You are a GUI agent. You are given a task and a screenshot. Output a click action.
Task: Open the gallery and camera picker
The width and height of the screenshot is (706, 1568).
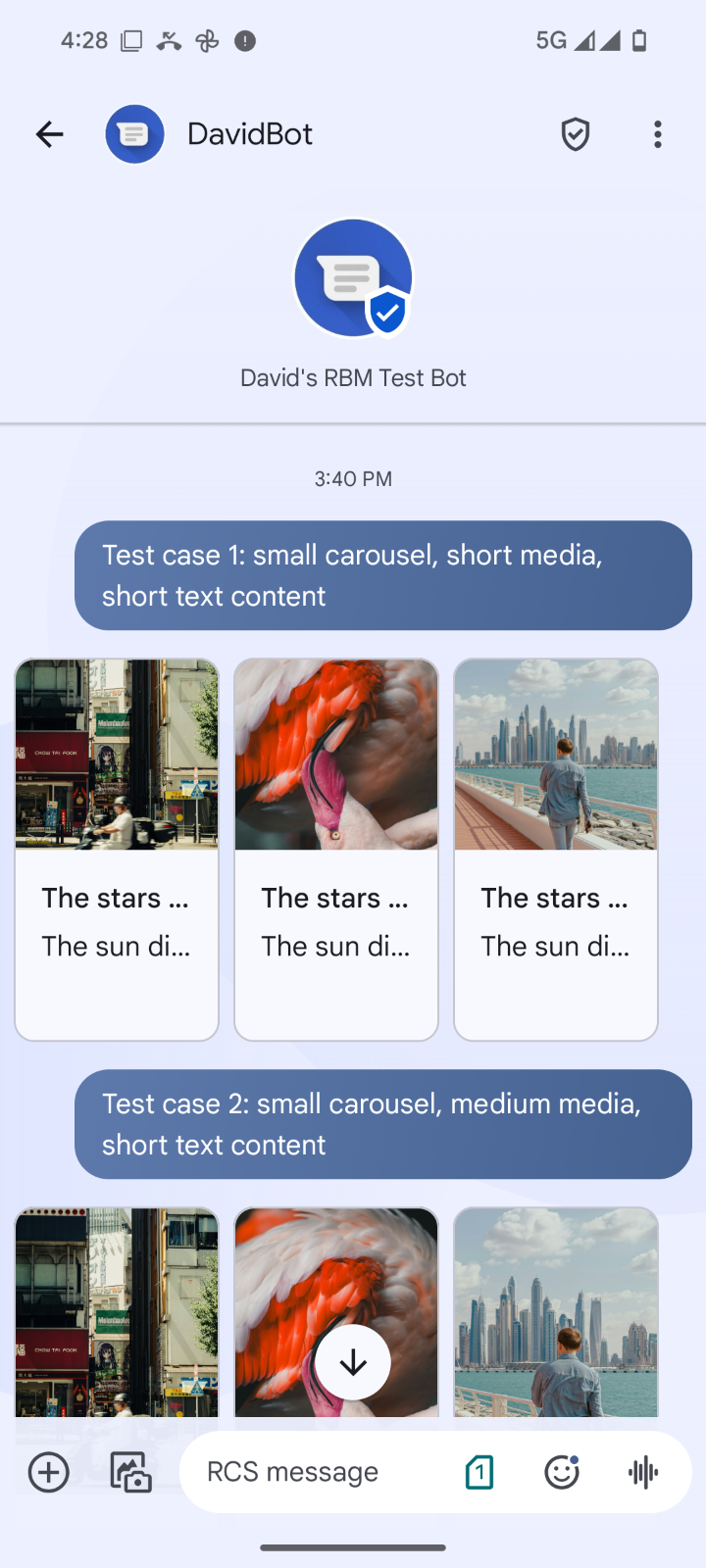coord(130,1472)
